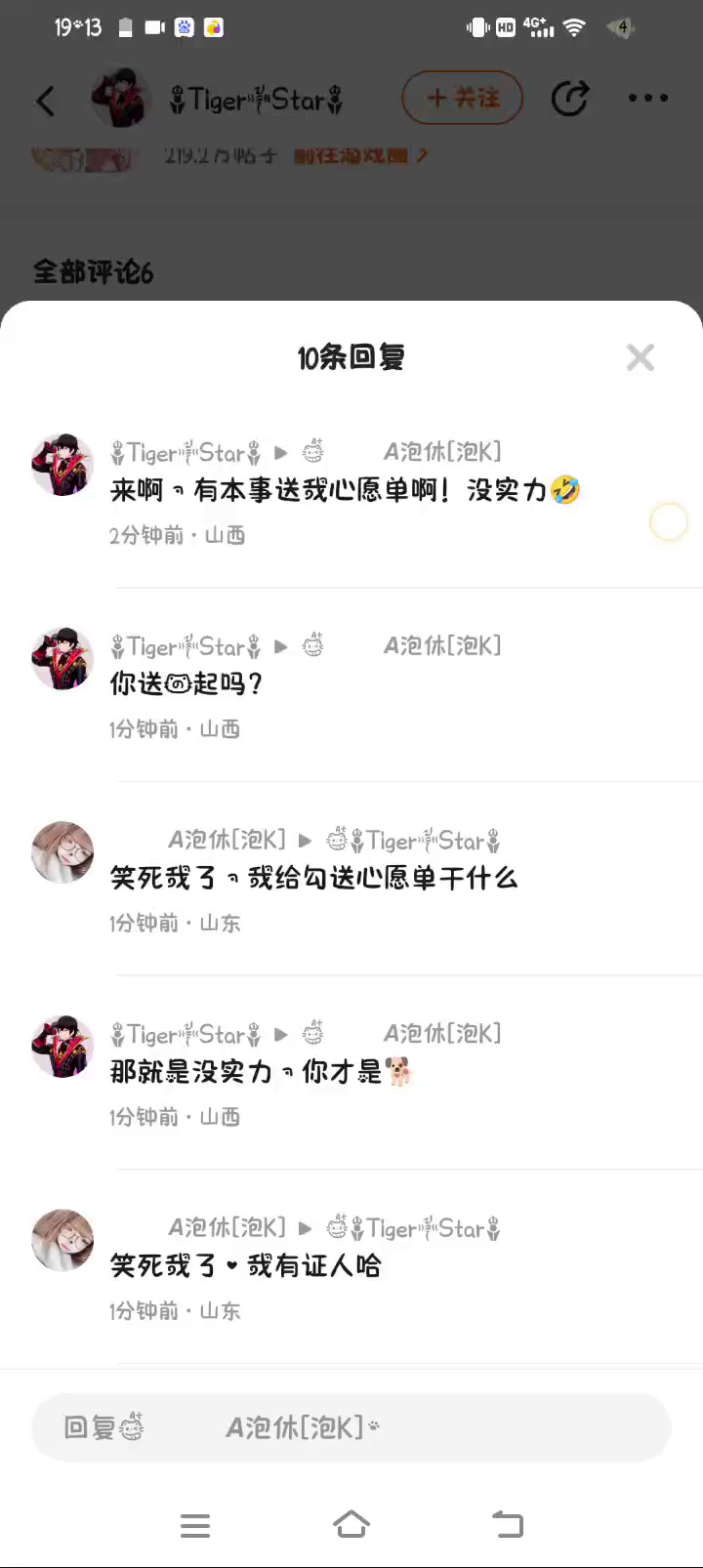Viewport: 703px width, 1568px height.
Task: Tap the reply "笑死我了，我给勾送心愿单干什么"
Action: (313, 878)
